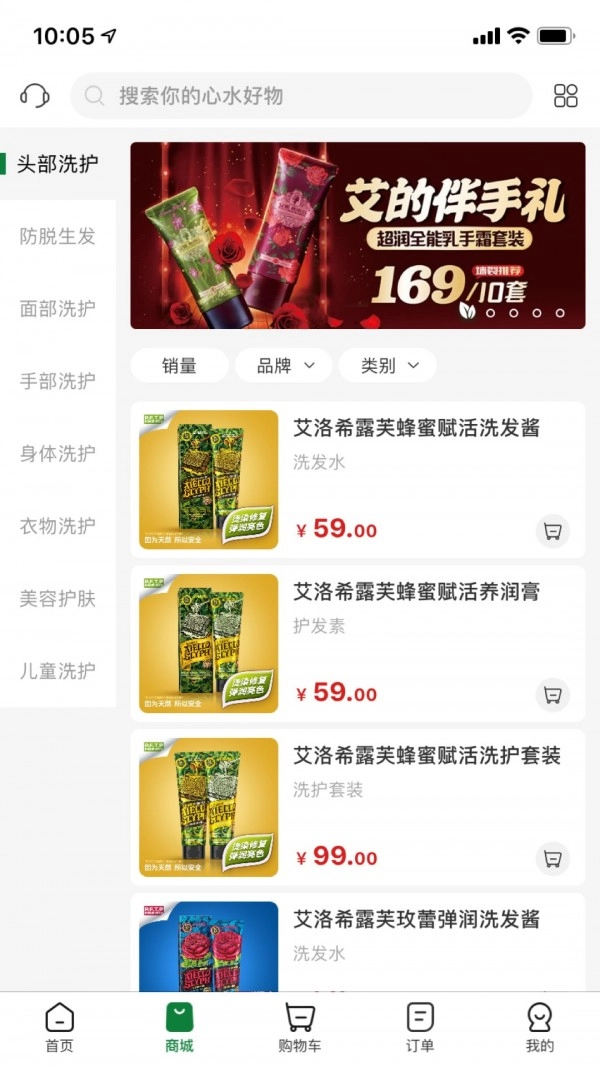Open the category grid icon
Image resolution: width=600 pixels, height=1067 pixels.
[x=566, y=96]
